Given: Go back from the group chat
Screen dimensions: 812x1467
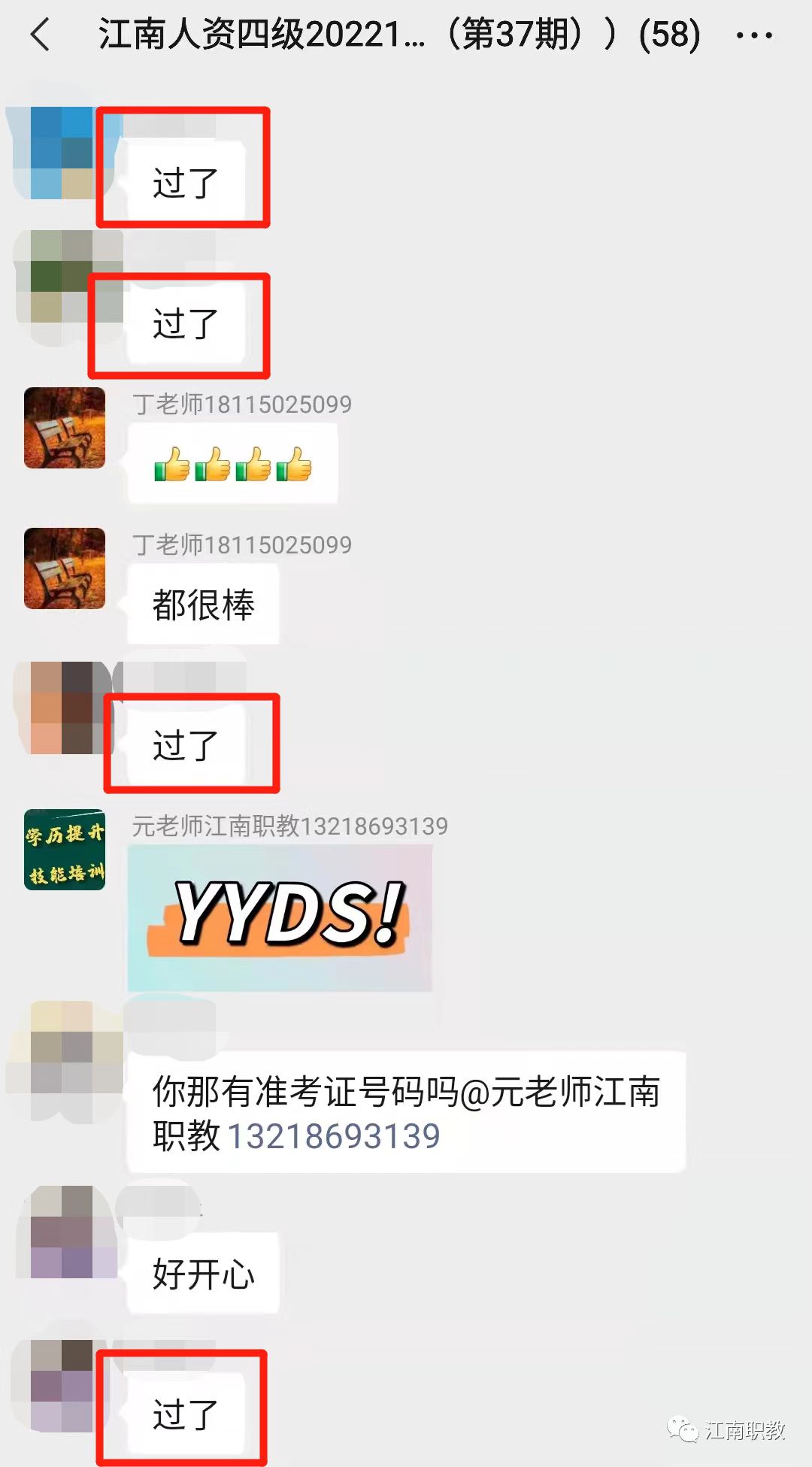Looking at the screenshot, I should coord(41,35).
